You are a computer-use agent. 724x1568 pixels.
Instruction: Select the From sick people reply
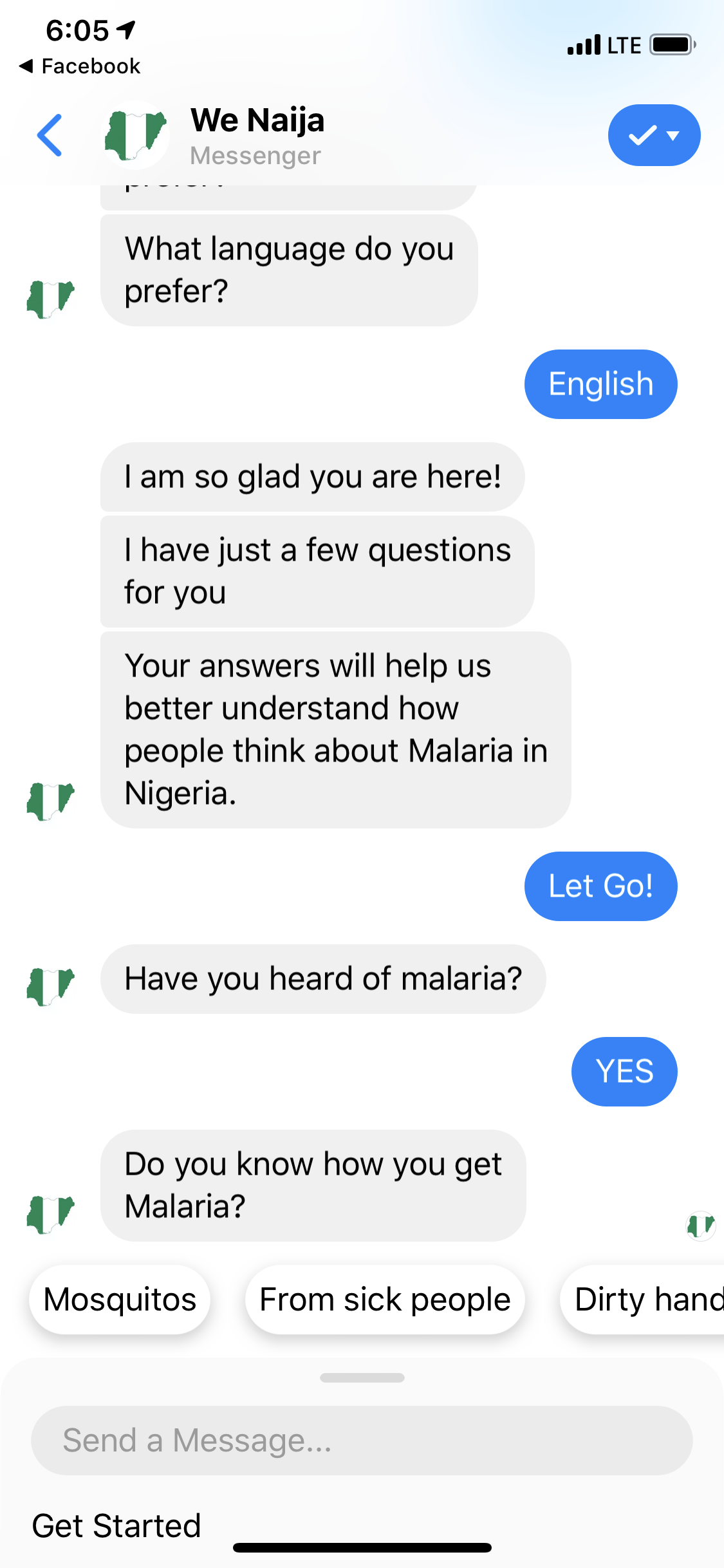tap(385, 1300)
